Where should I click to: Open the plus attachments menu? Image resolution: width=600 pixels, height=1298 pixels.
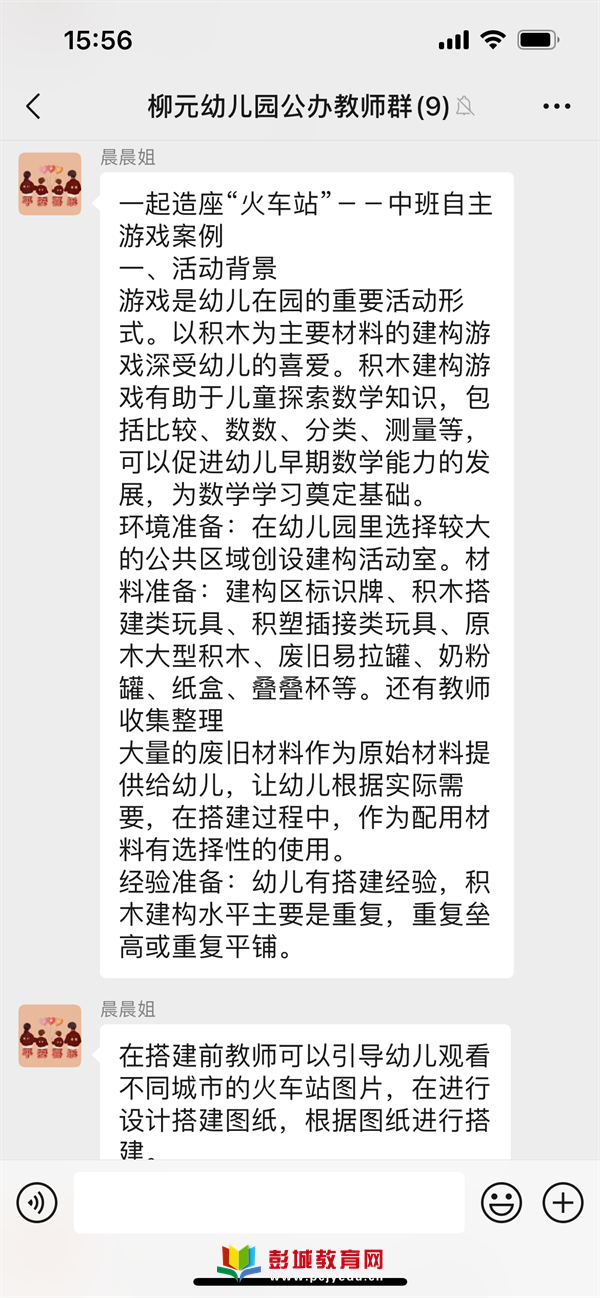coord(563,1203)
